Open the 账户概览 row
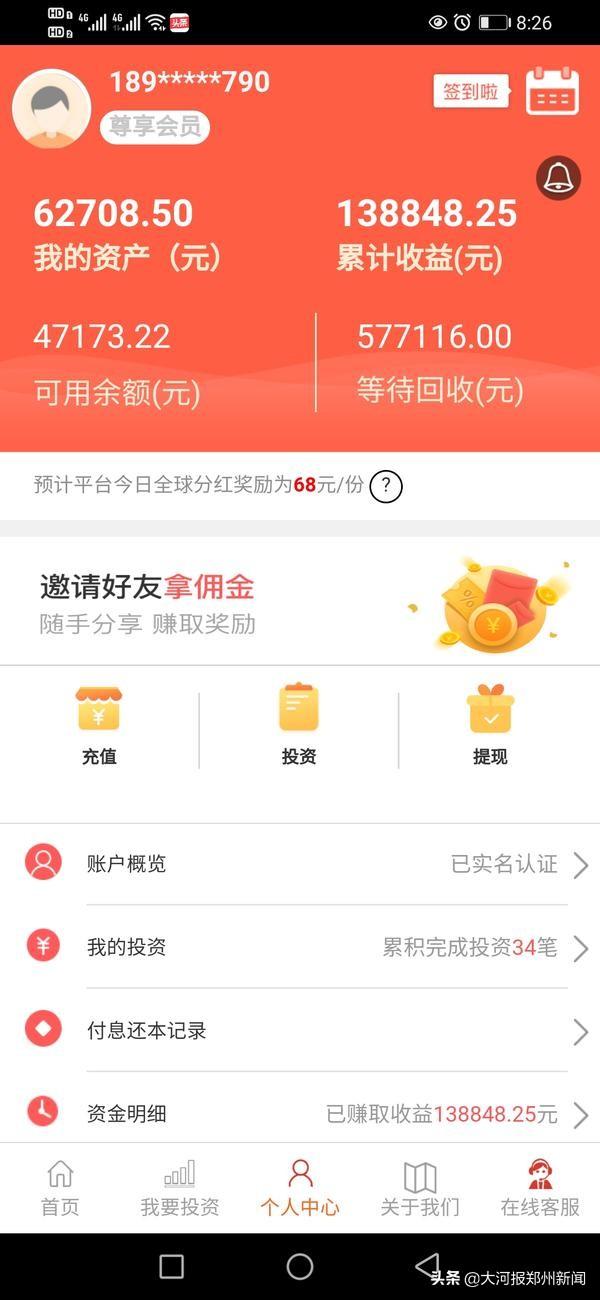Viewport: 600px width, 1300px height. tap(300, 864)
